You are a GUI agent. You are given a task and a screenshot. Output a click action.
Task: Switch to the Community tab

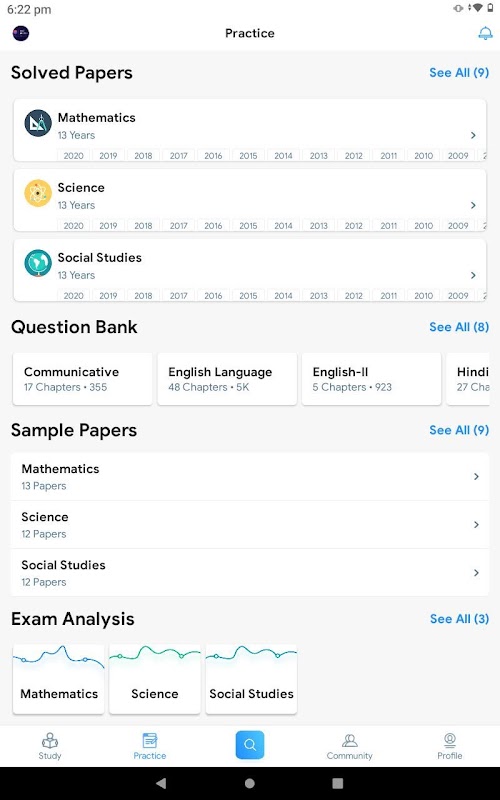(x=349, y=746)
